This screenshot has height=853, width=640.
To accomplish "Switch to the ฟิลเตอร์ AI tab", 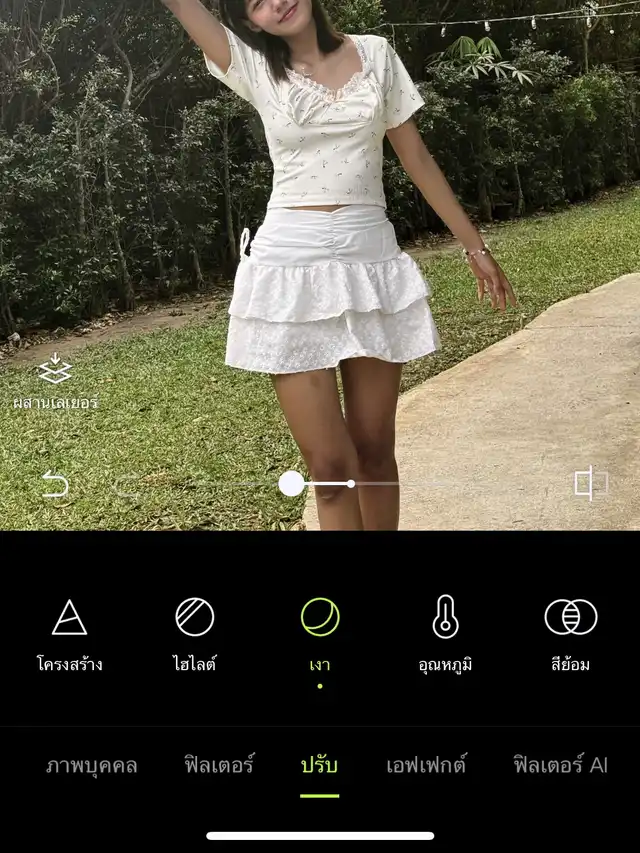I will click(x=560, y=766).
